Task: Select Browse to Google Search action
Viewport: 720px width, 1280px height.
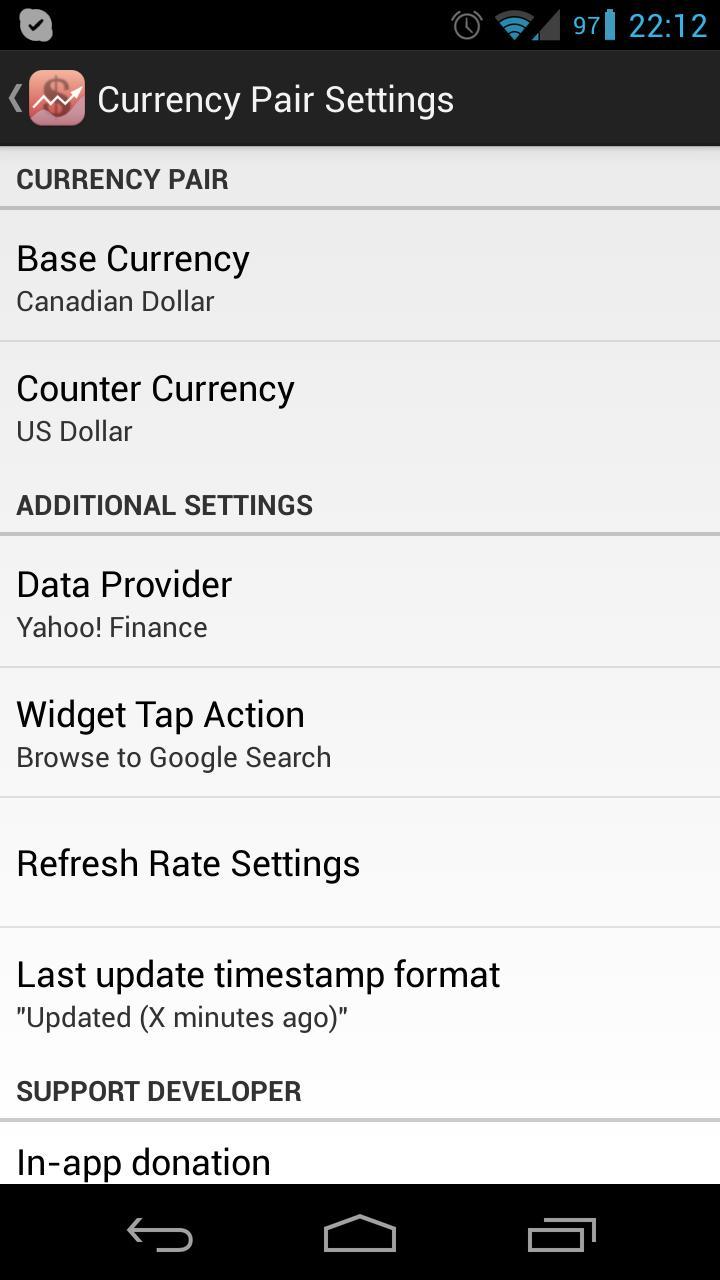Action: click(x=173, y=757)
